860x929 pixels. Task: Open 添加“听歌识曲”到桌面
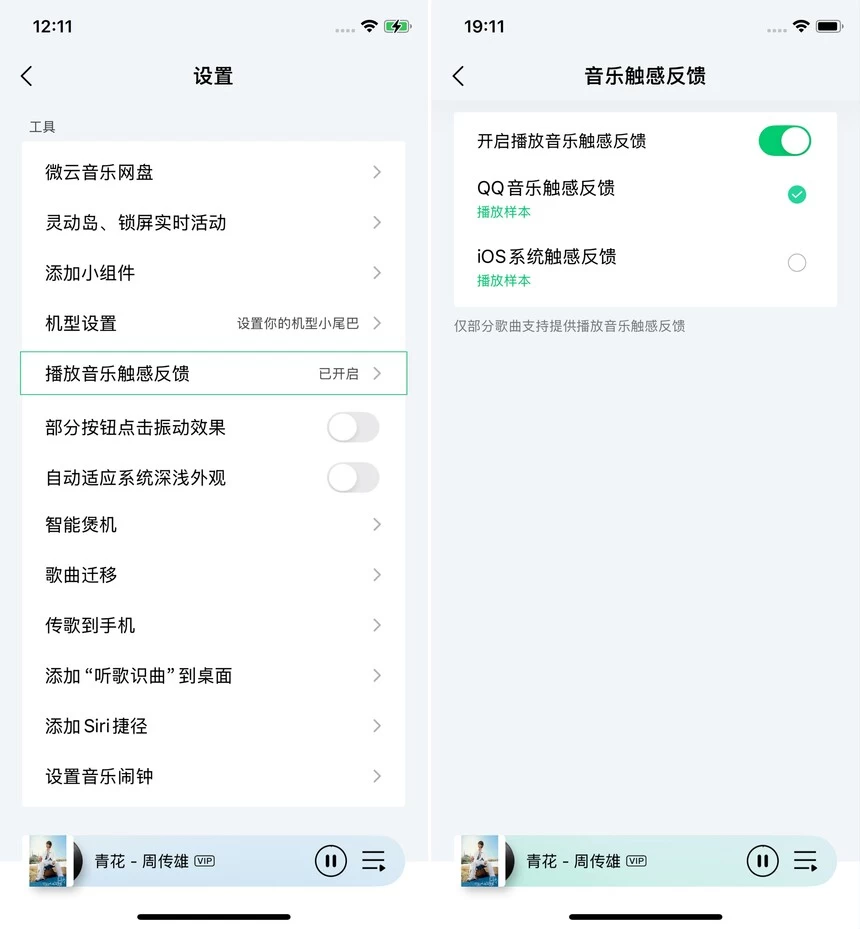[213, 675]
